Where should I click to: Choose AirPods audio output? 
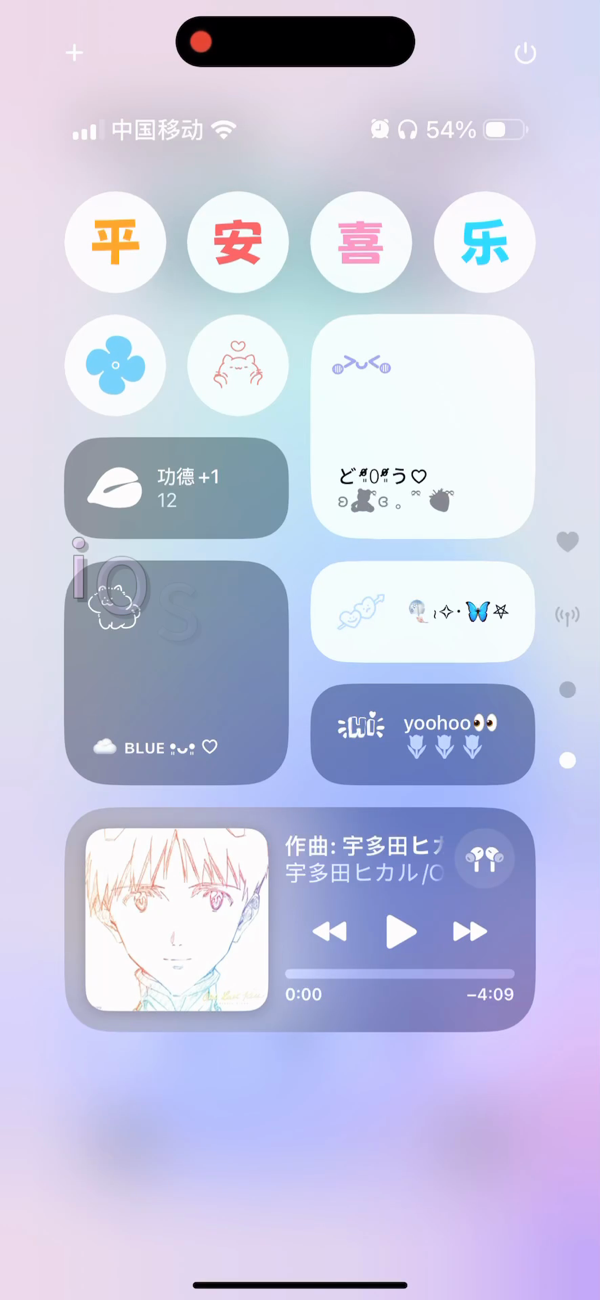[485, 858]
